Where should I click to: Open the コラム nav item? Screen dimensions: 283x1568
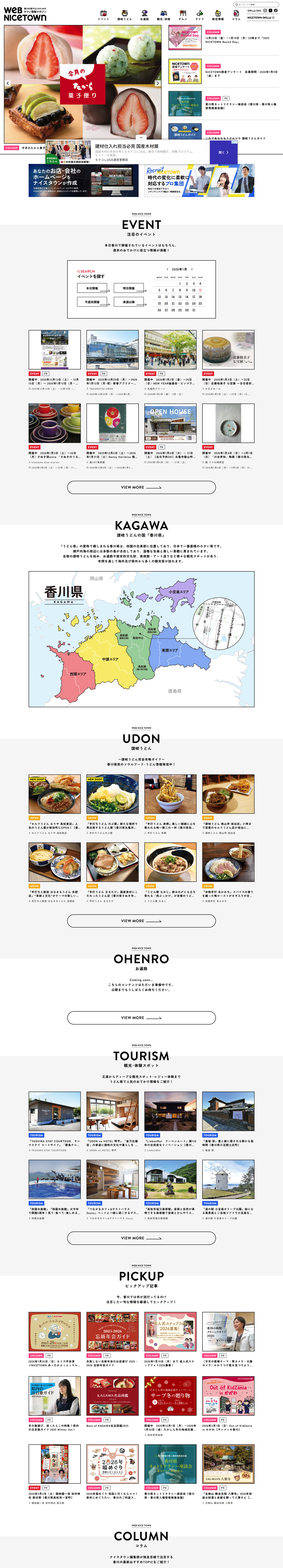coord(236,15)
